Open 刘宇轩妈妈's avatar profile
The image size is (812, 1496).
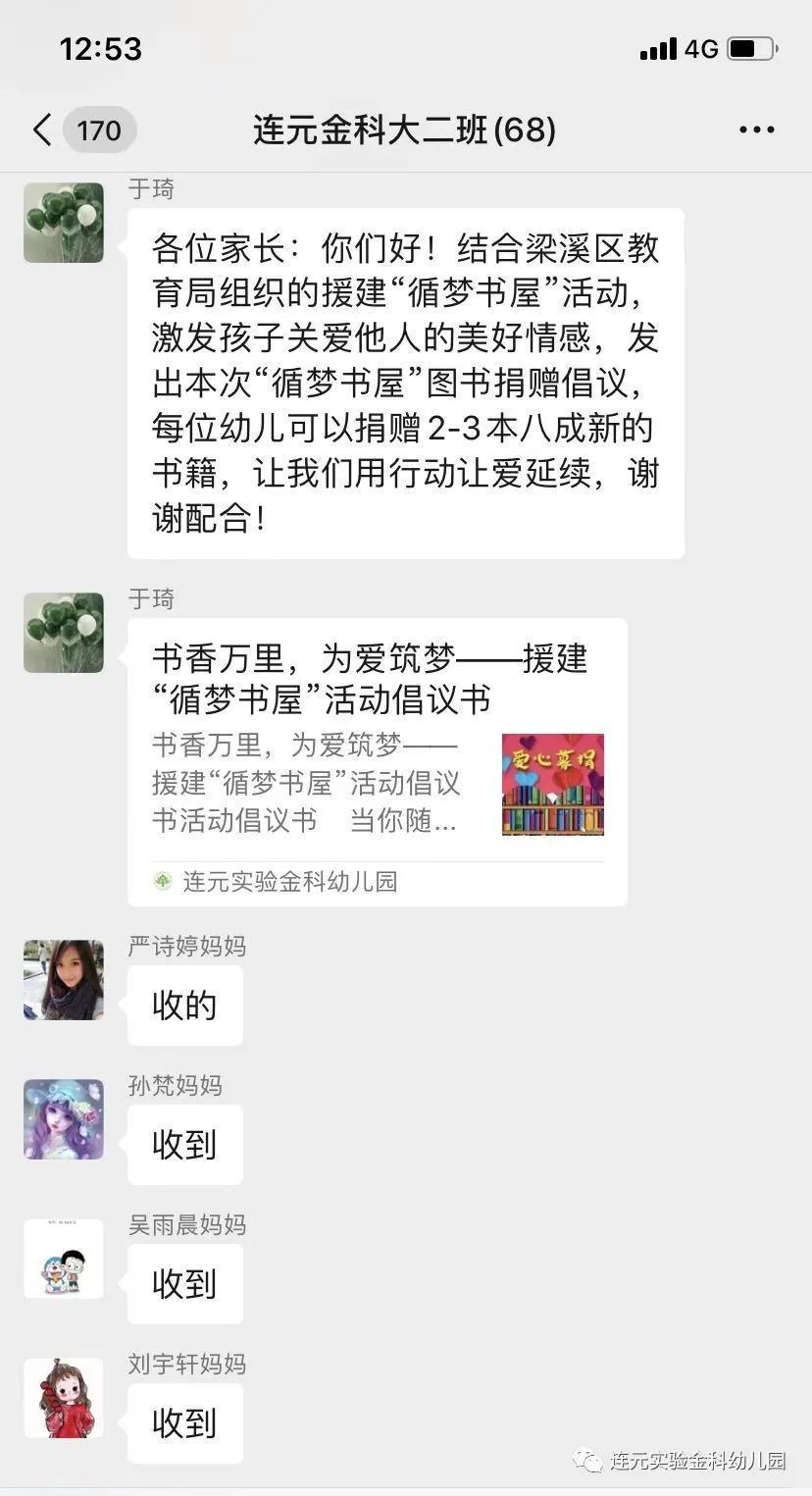coord(64,1398)
